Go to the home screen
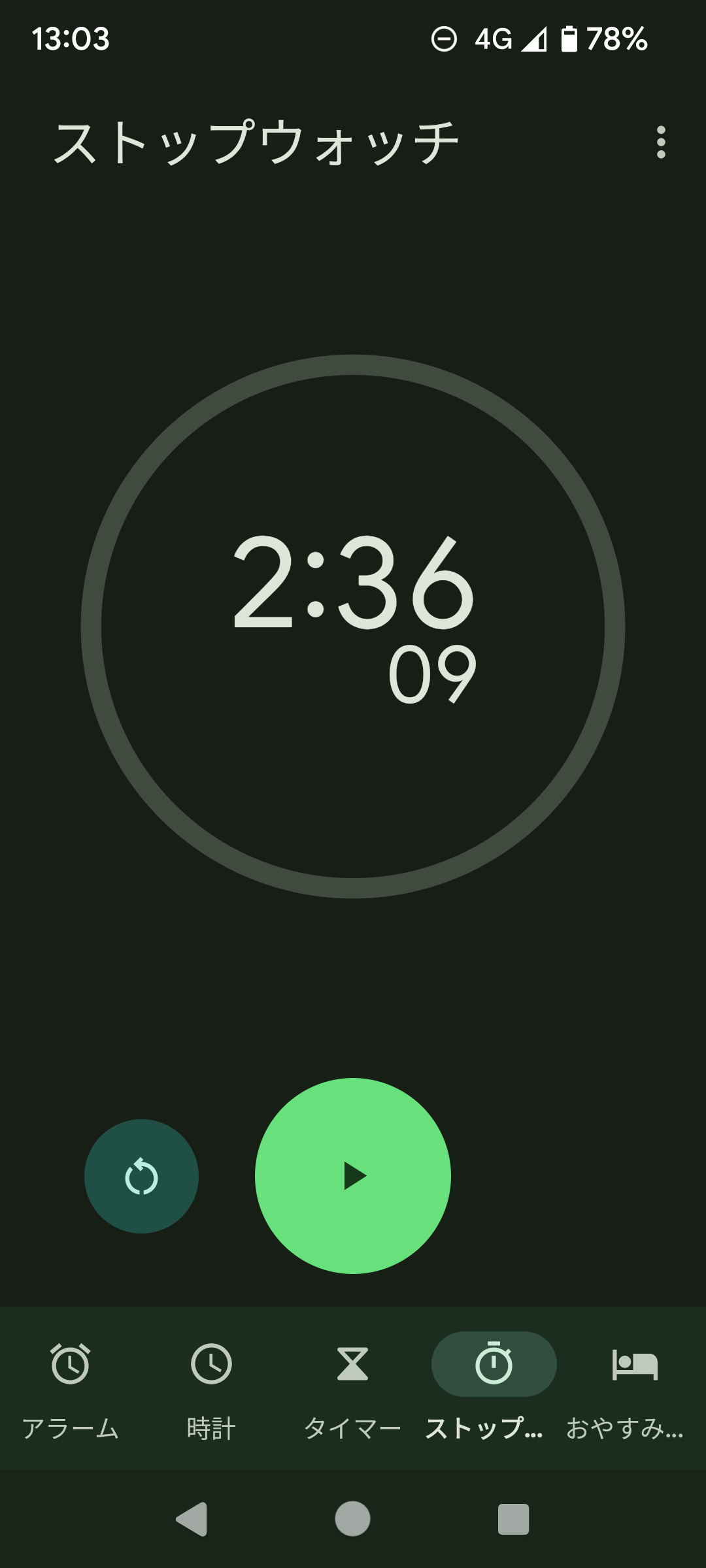This screenshot has width=706, height=1568. (353, 1518)
